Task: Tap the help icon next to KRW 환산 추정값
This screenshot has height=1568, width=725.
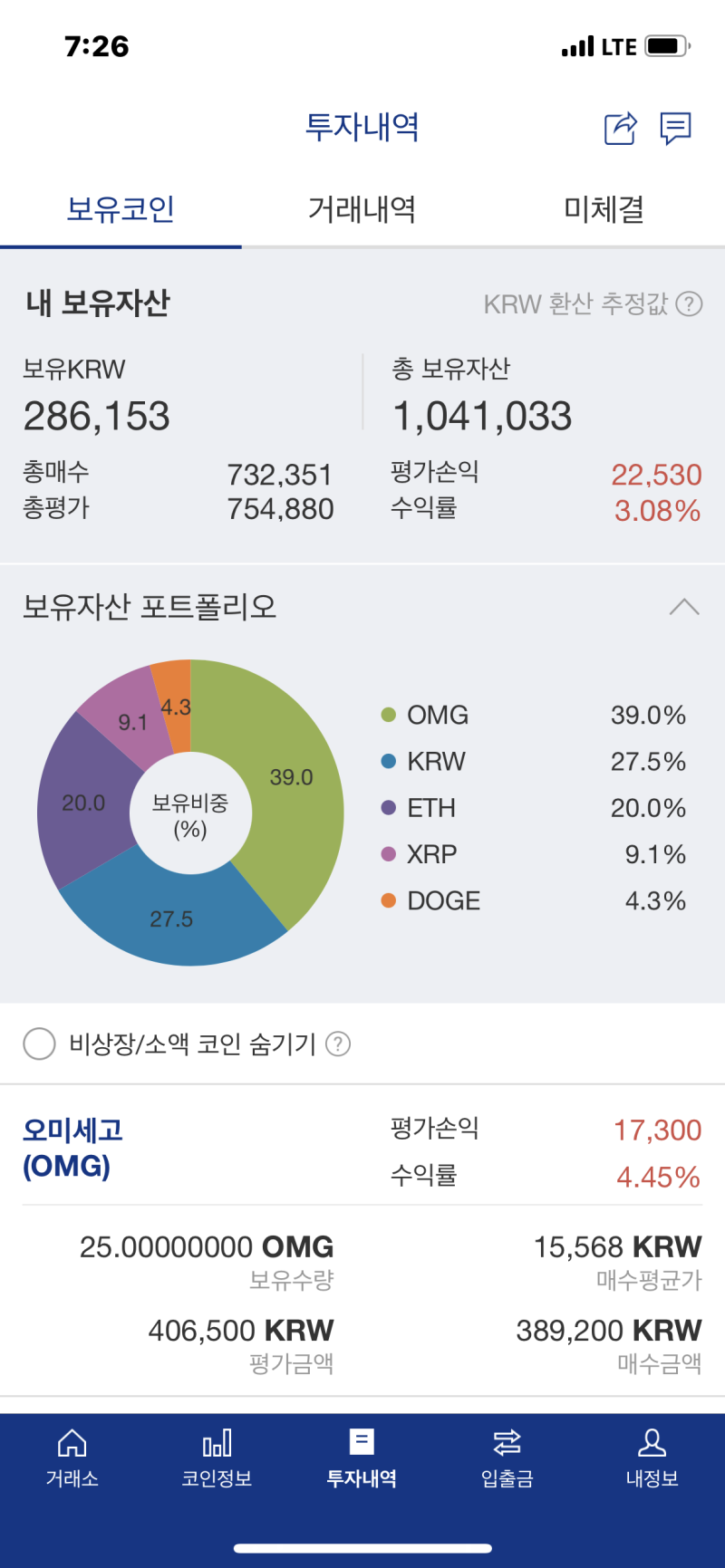Action: 689,304
